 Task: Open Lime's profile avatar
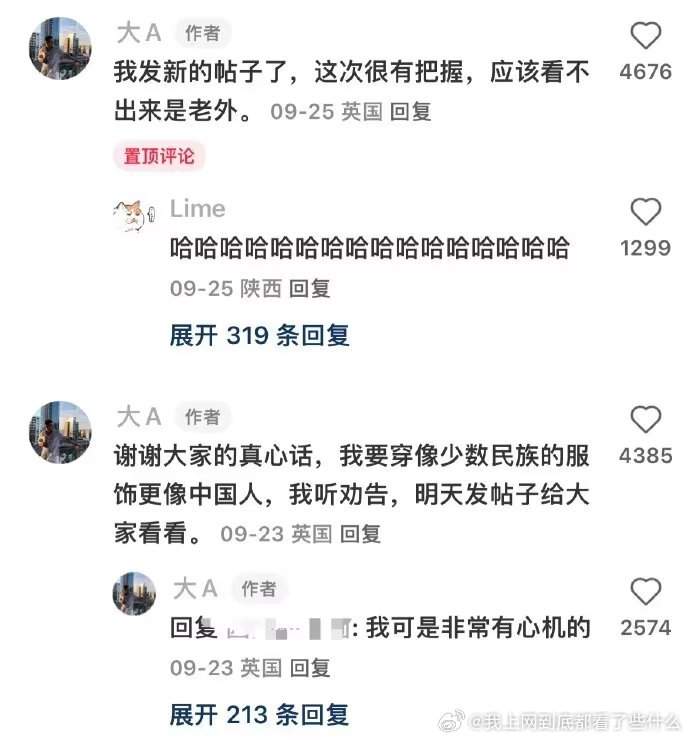(134, 214)
